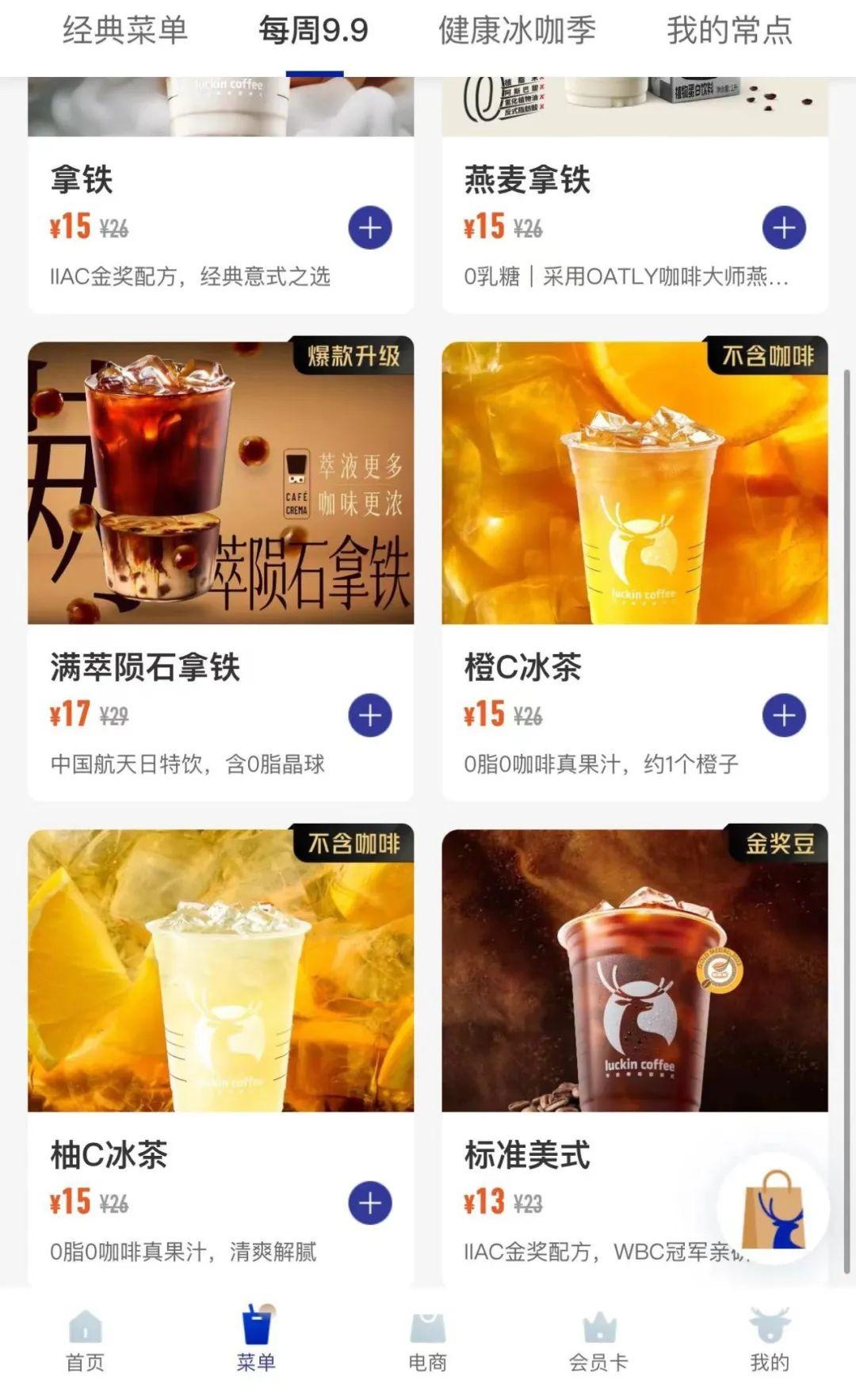Select the 健康冰咖季 tab
856x1400 pixels.
point(517,31)
